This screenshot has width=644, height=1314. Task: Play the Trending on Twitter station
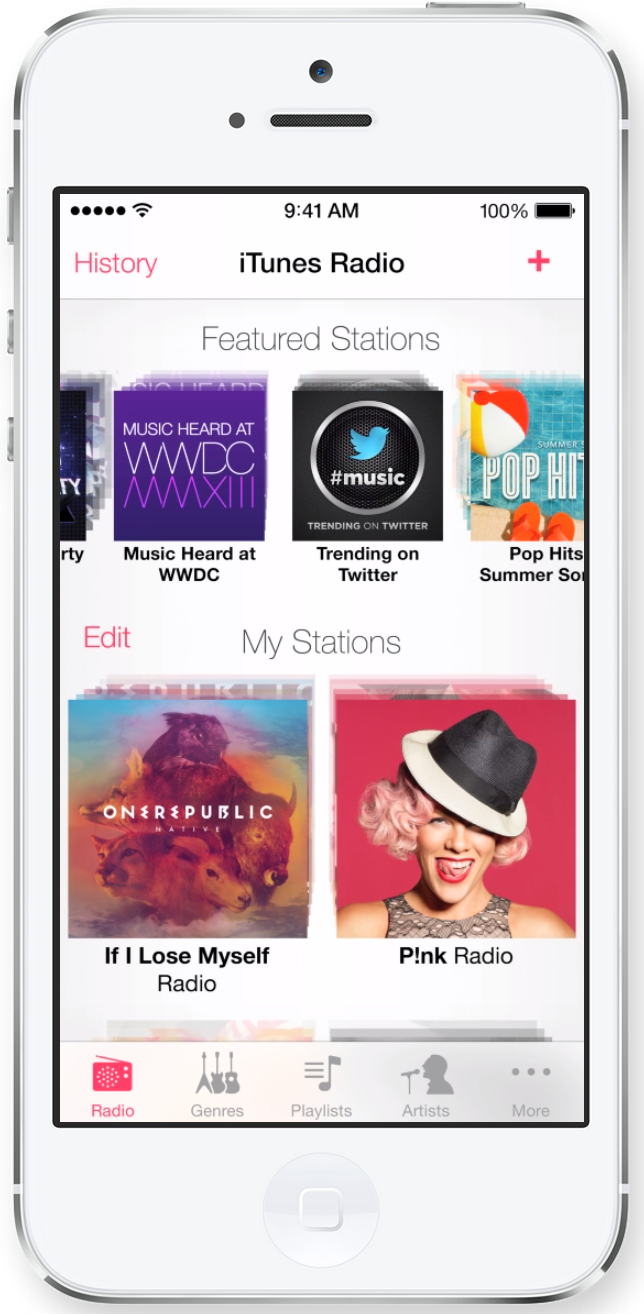pyautogui.click(x=367, y=466)
